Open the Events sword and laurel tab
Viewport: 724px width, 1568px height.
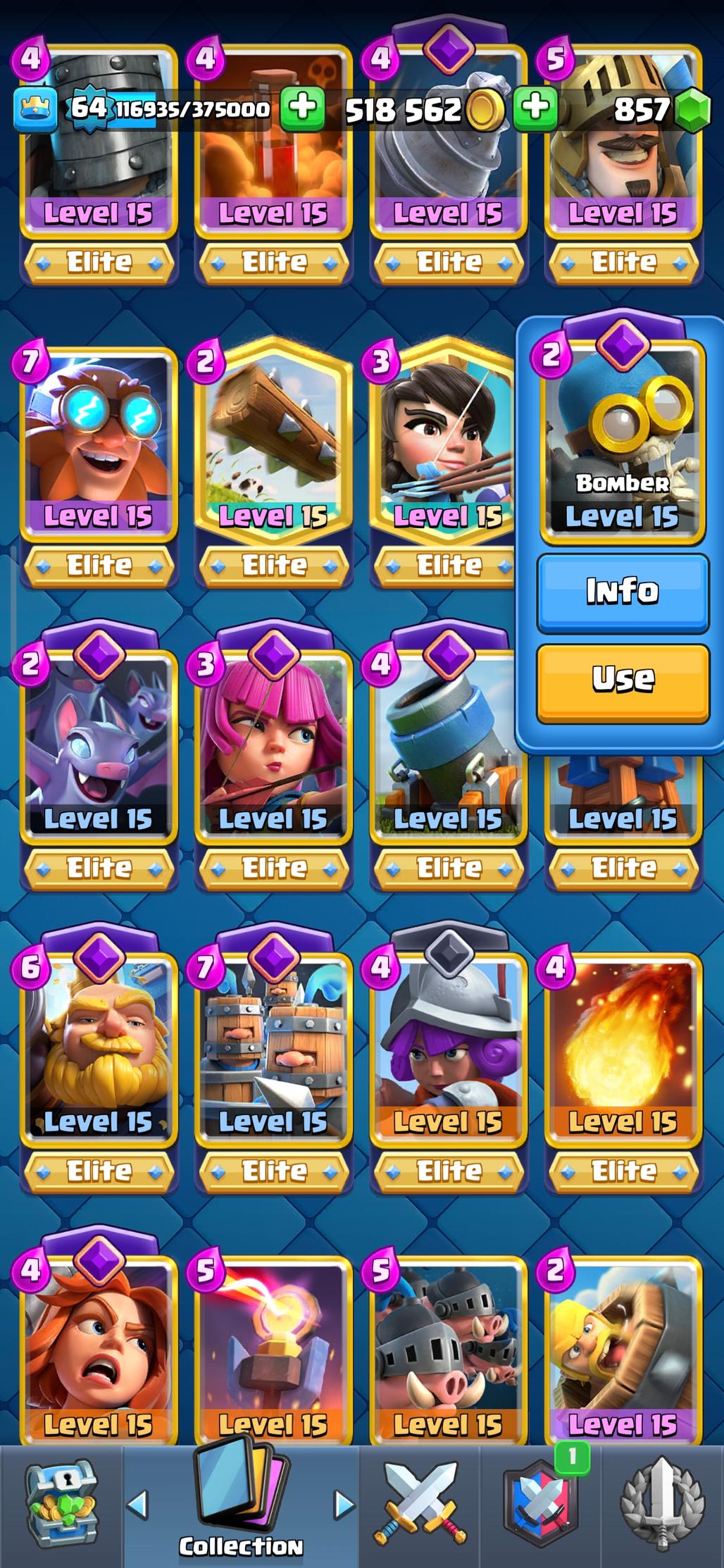coord(662,1505)
